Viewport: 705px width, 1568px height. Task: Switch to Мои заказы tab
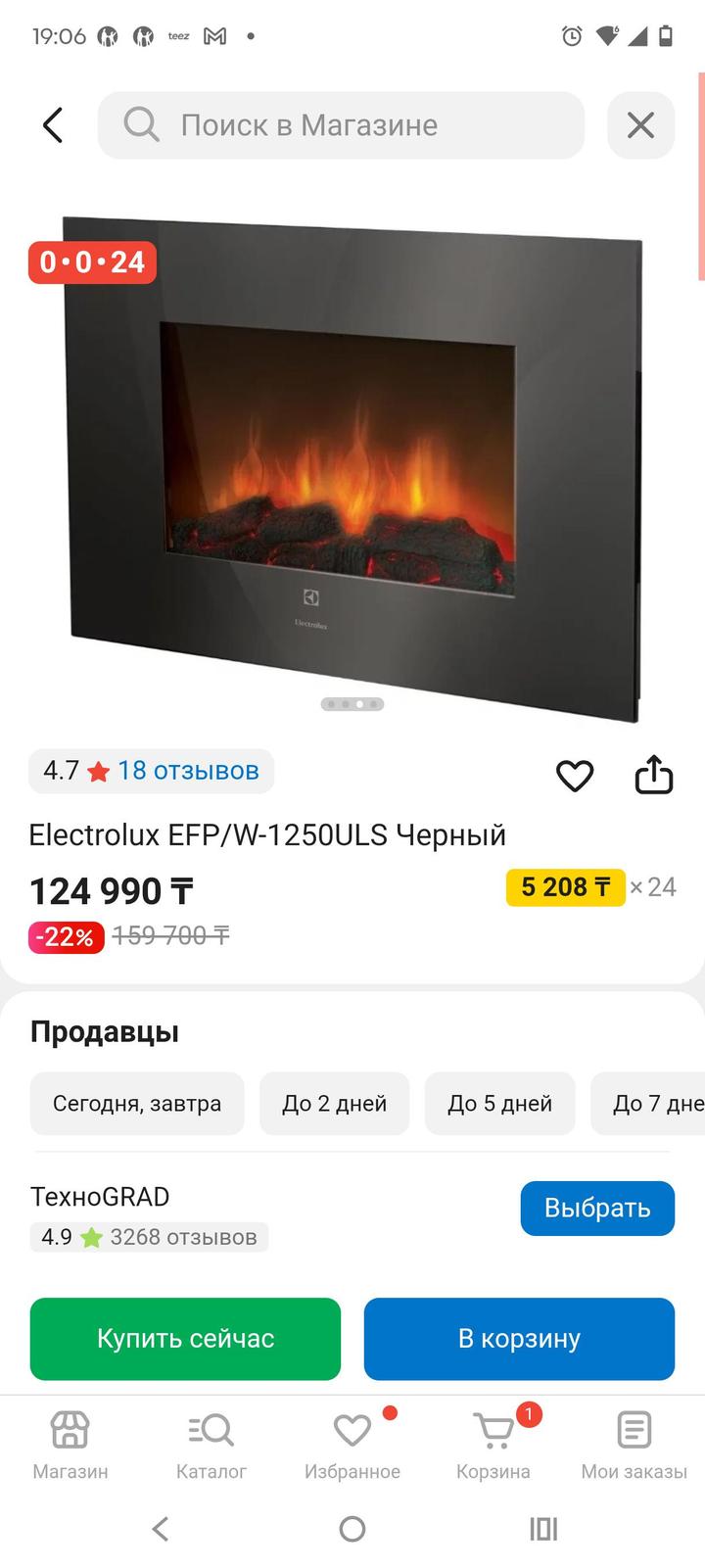click(634, 1444)
